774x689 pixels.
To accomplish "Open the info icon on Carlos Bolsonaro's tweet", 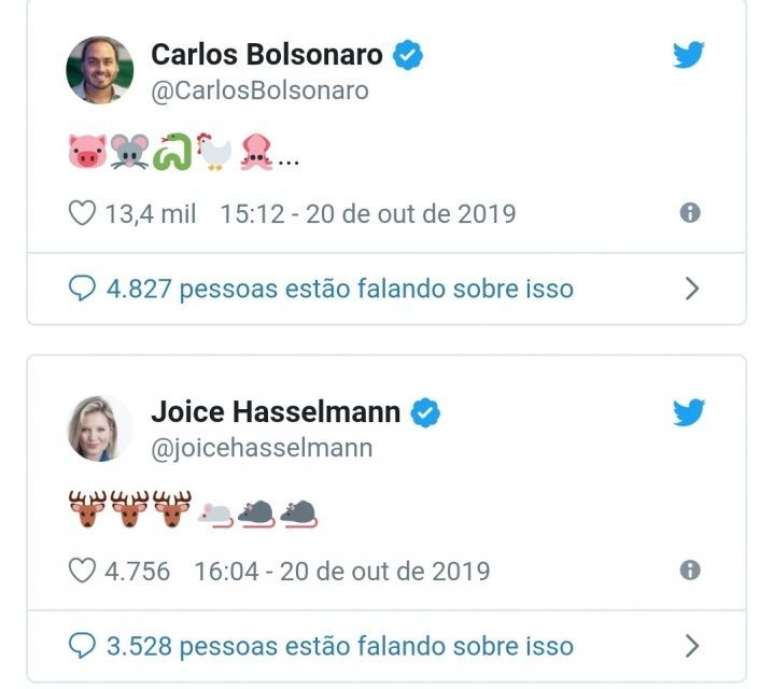I will [x=690, y=213].
